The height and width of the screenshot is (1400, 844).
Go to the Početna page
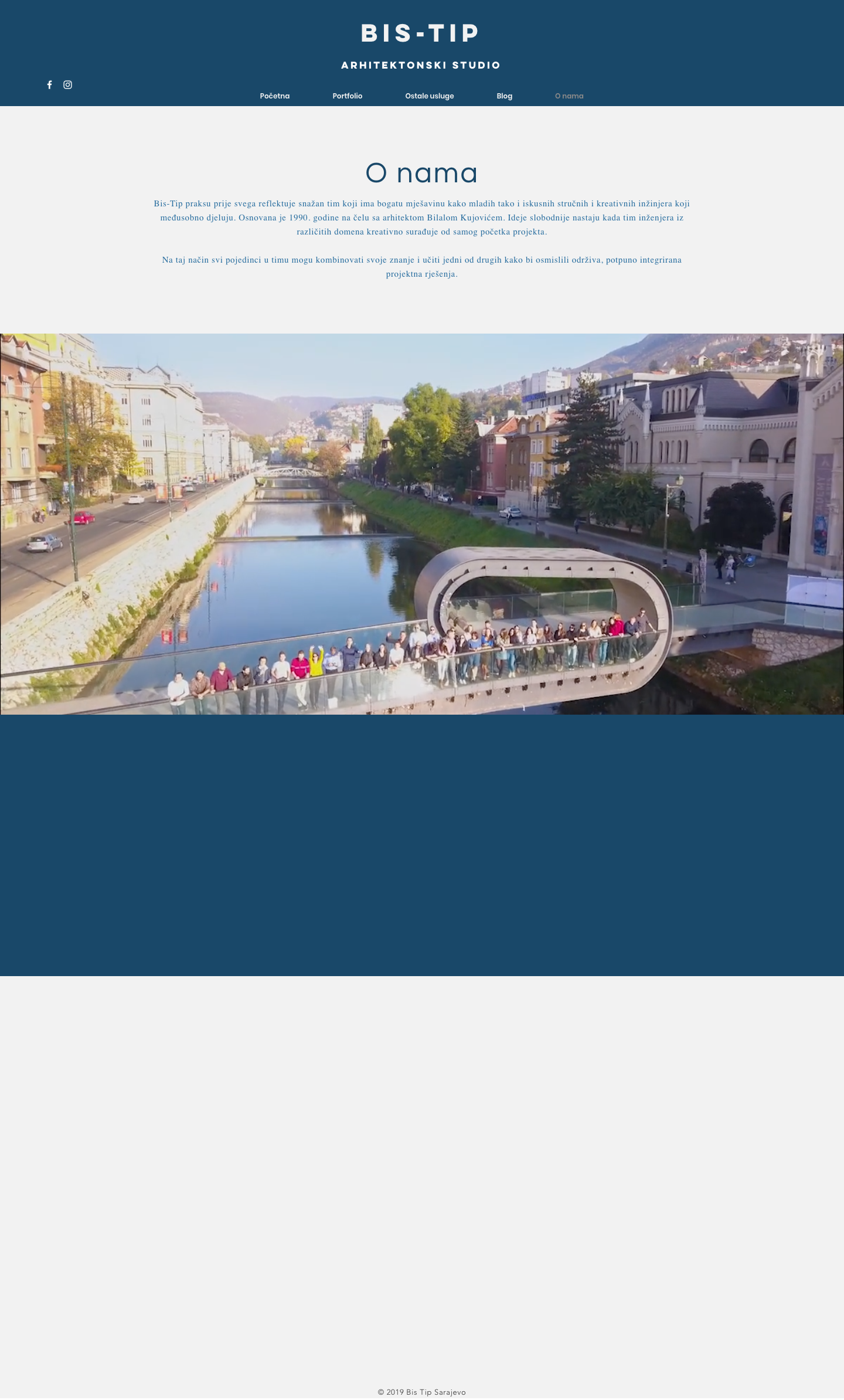coord(275,96)
